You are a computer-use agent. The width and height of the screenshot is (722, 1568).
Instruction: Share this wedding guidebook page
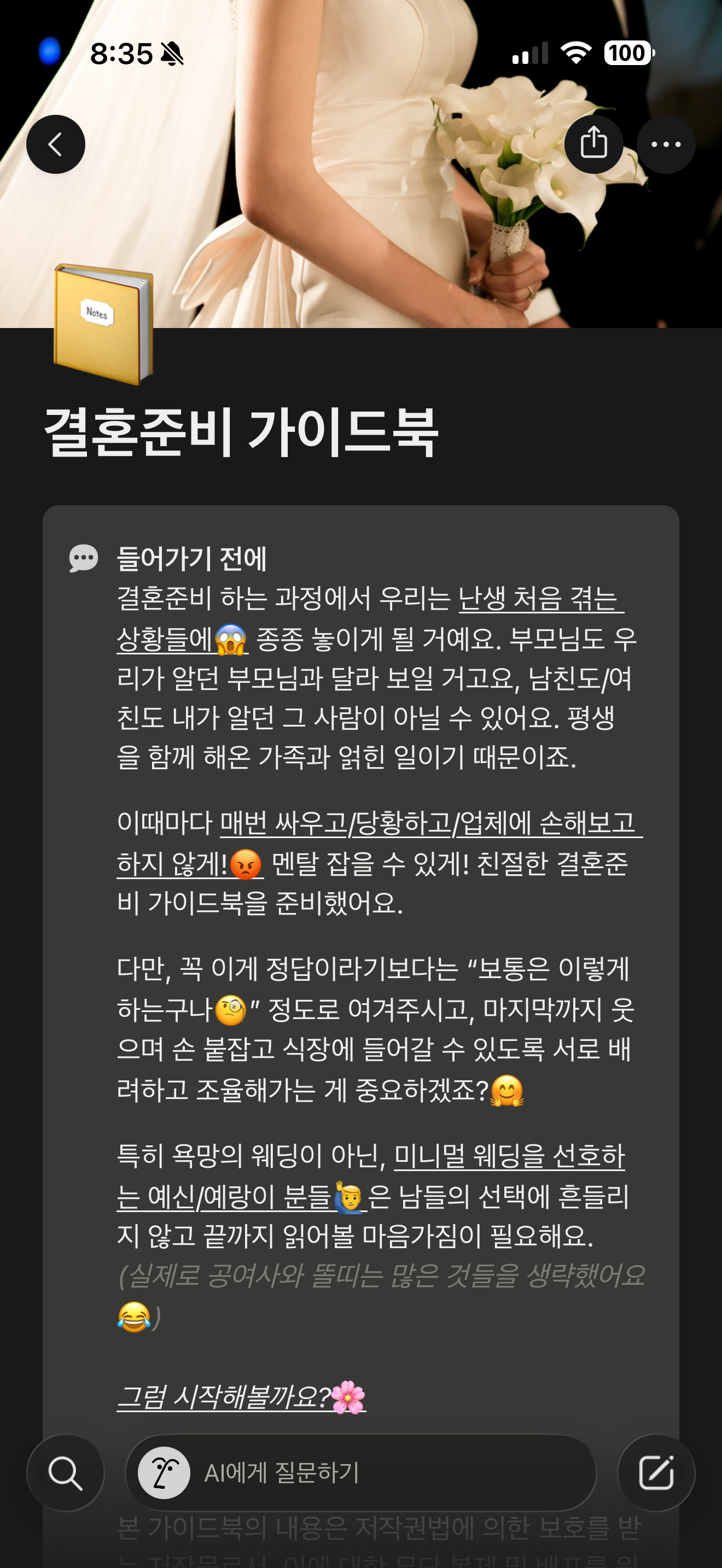click(593, 144)
